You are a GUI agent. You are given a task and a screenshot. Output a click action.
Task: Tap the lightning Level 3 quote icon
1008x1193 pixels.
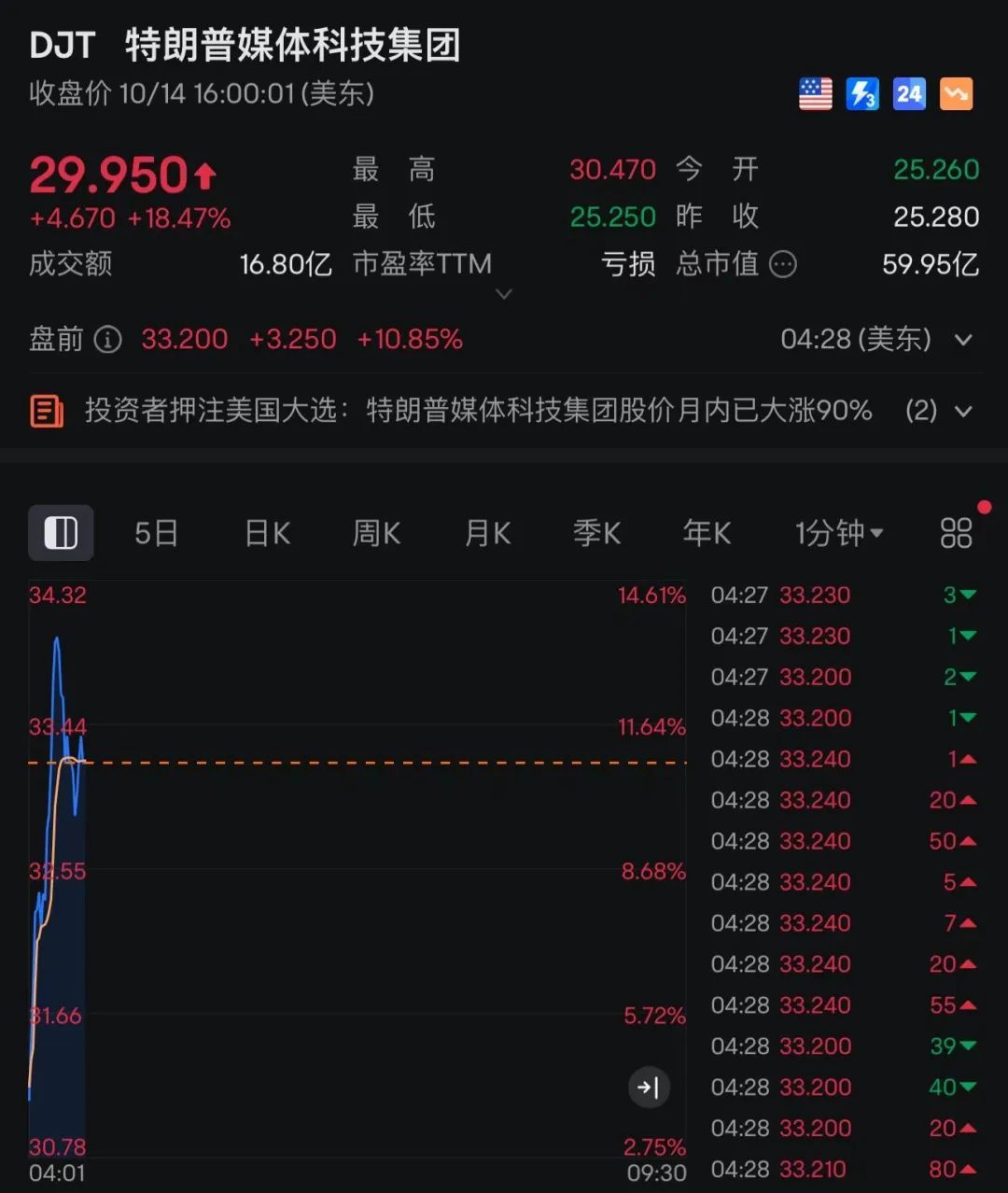[862, 93]
